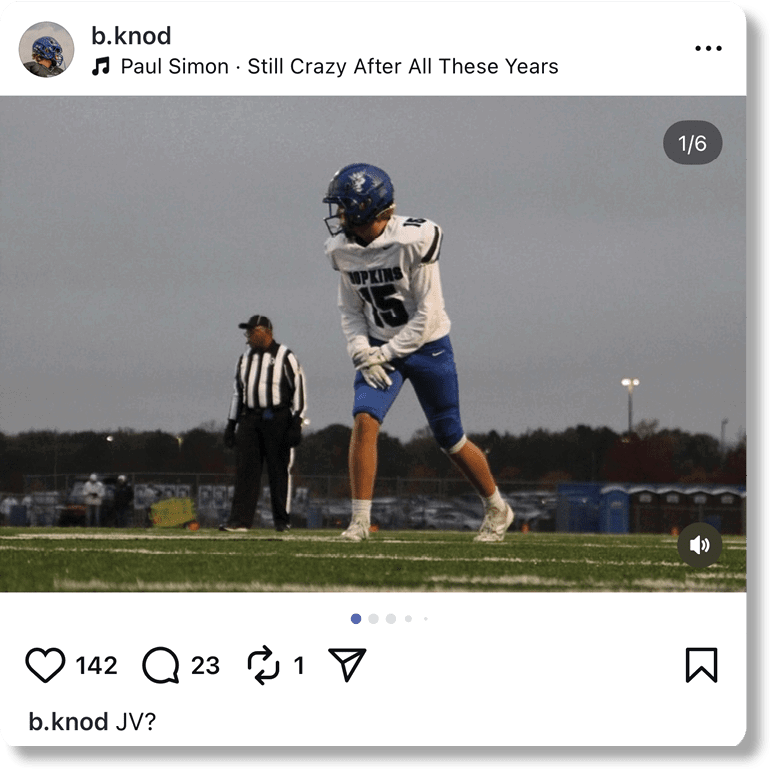
Task: Open the comments on this post
Action: tap(160, 665)
